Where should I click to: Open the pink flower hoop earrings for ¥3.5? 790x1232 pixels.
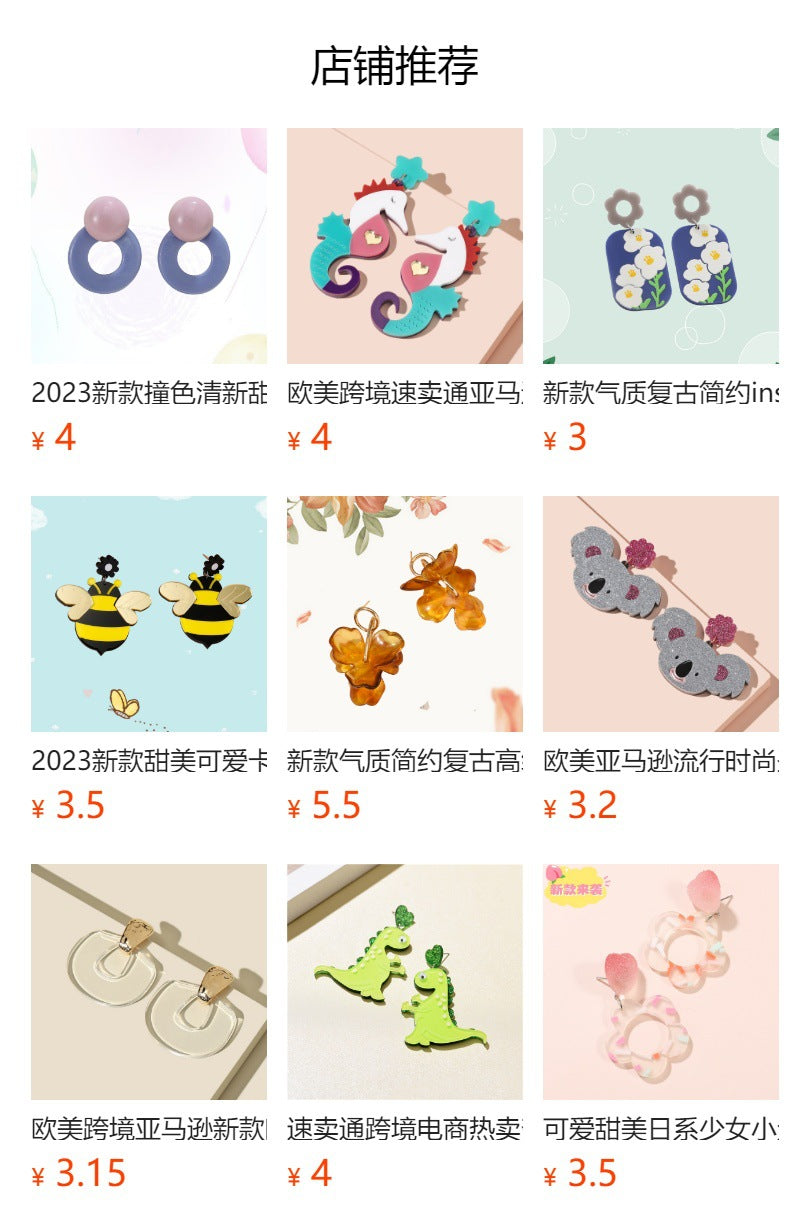pos(661,982)
